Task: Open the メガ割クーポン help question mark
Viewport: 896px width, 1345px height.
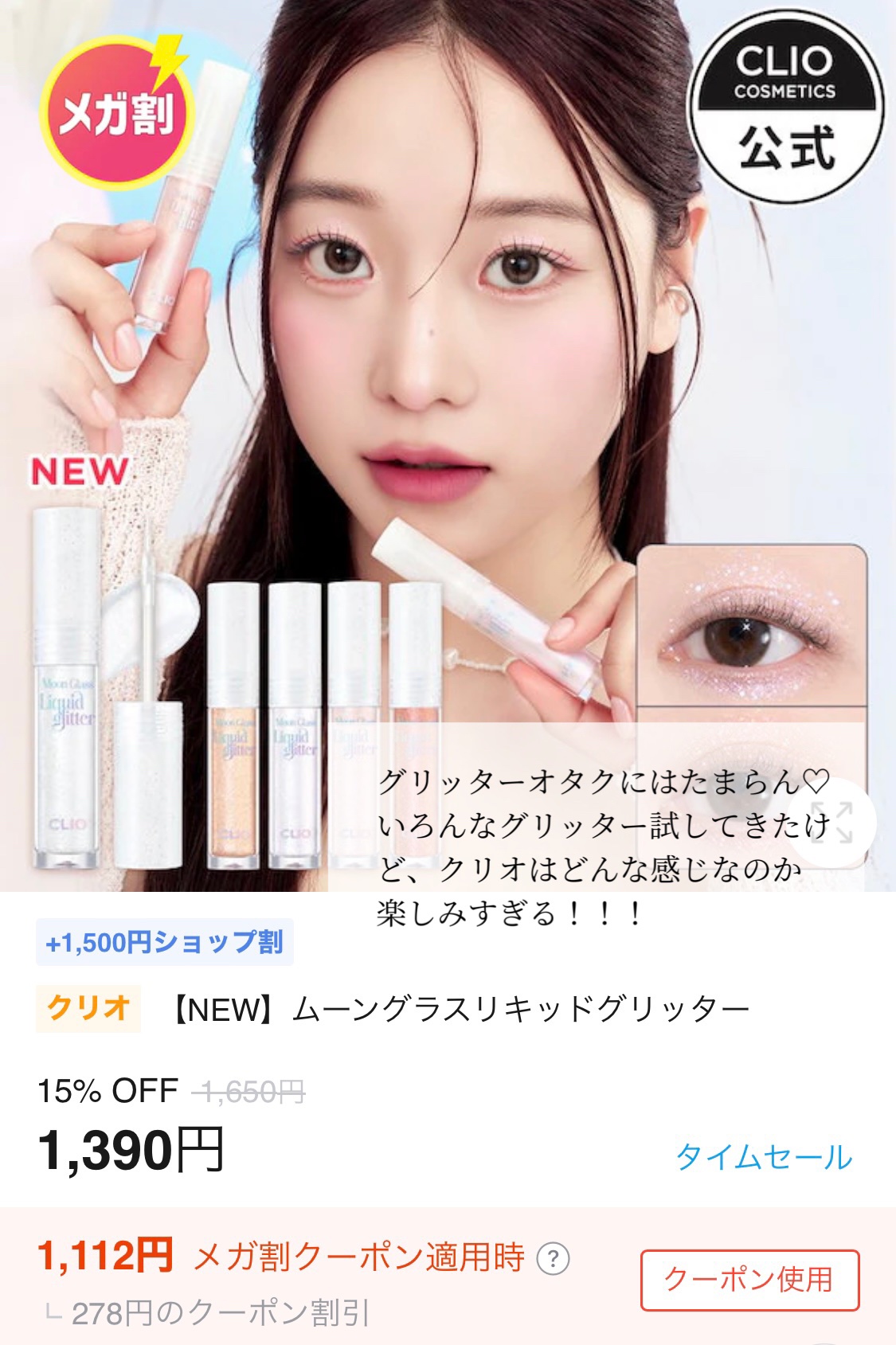Action: pos(553,1259)
